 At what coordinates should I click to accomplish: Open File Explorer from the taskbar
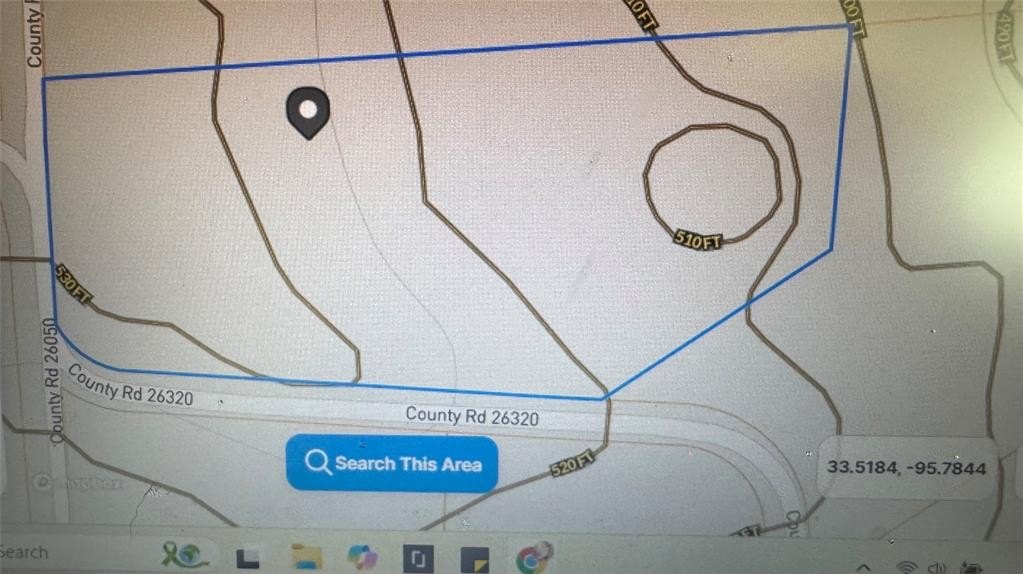tap(304, 556)
